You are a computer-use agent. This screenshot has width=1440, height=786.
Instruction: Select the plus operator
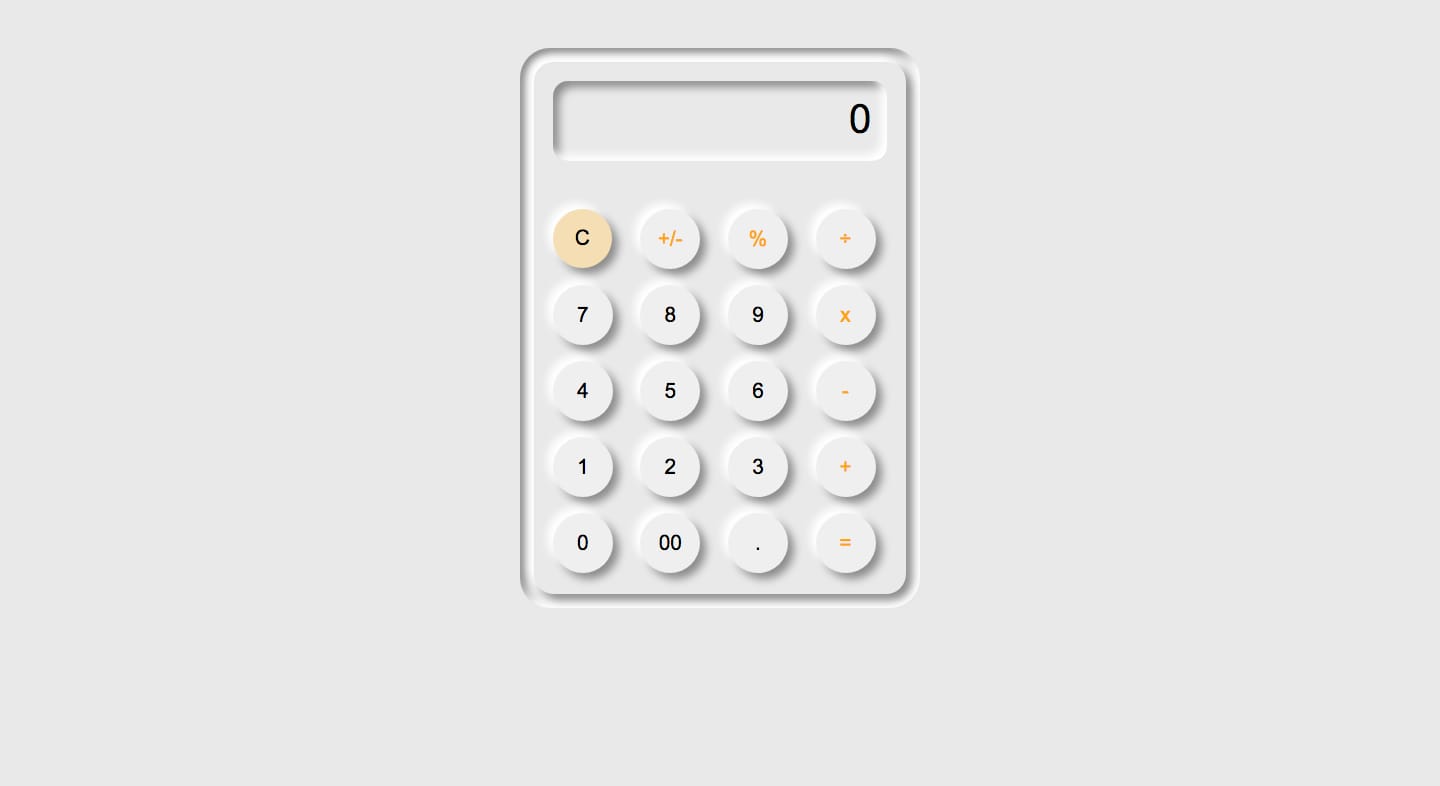pos(845,466)
